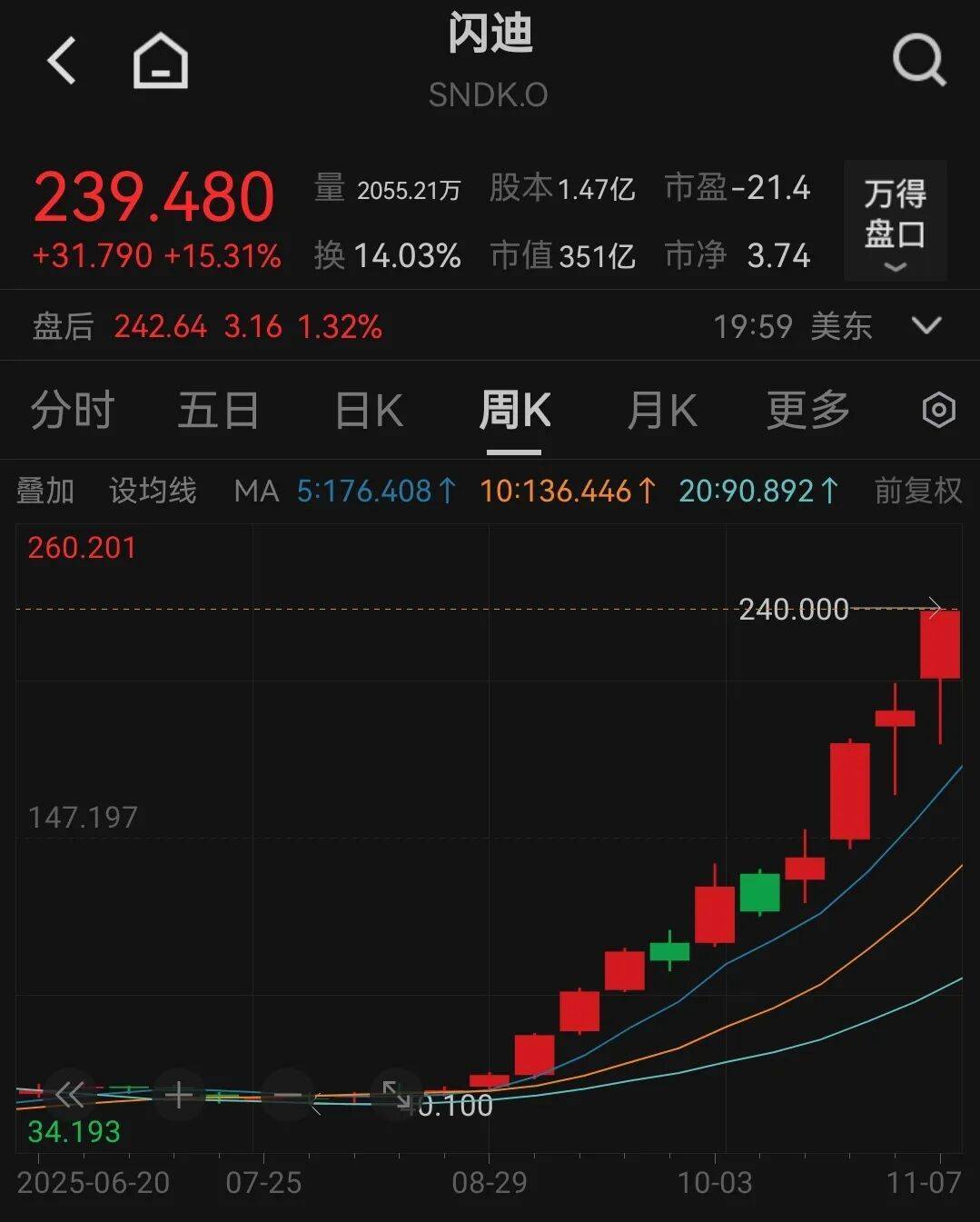Expand the after-hours quote chevron near 美东
The height and width of the screenshot is (1222, 980).
coord(926,325)
